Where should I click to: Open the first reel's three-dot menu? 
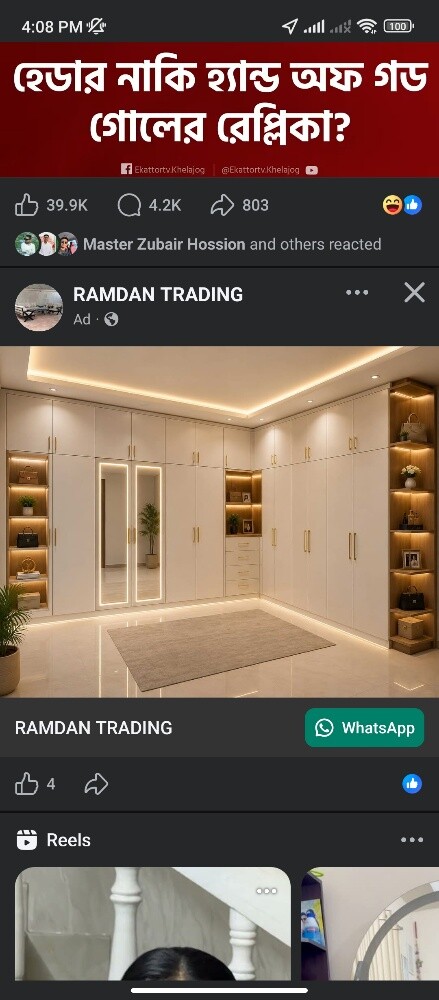coord(266,891)
